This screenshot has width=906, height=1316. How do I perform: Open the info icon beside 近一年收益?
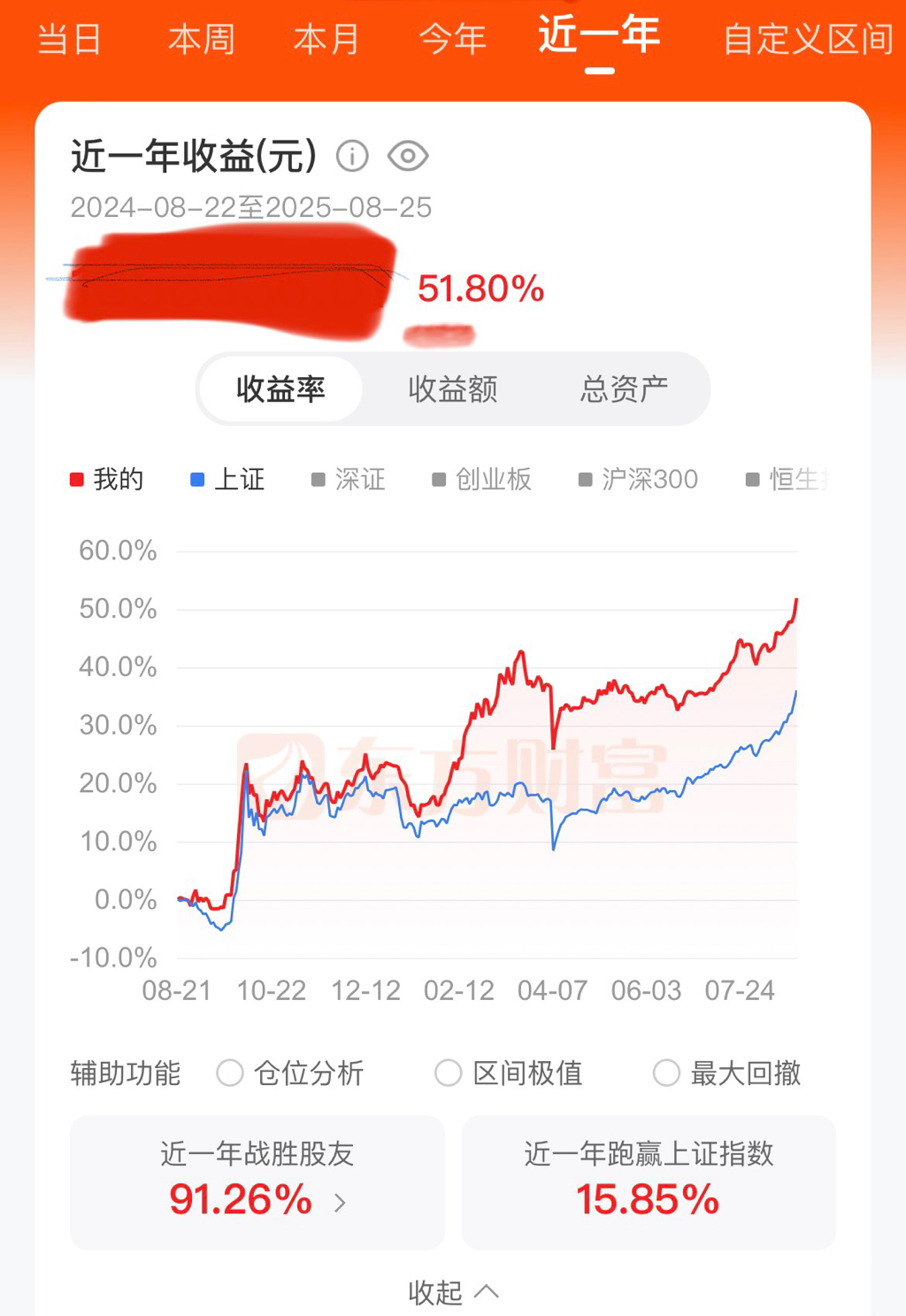[x=352, y=157]
